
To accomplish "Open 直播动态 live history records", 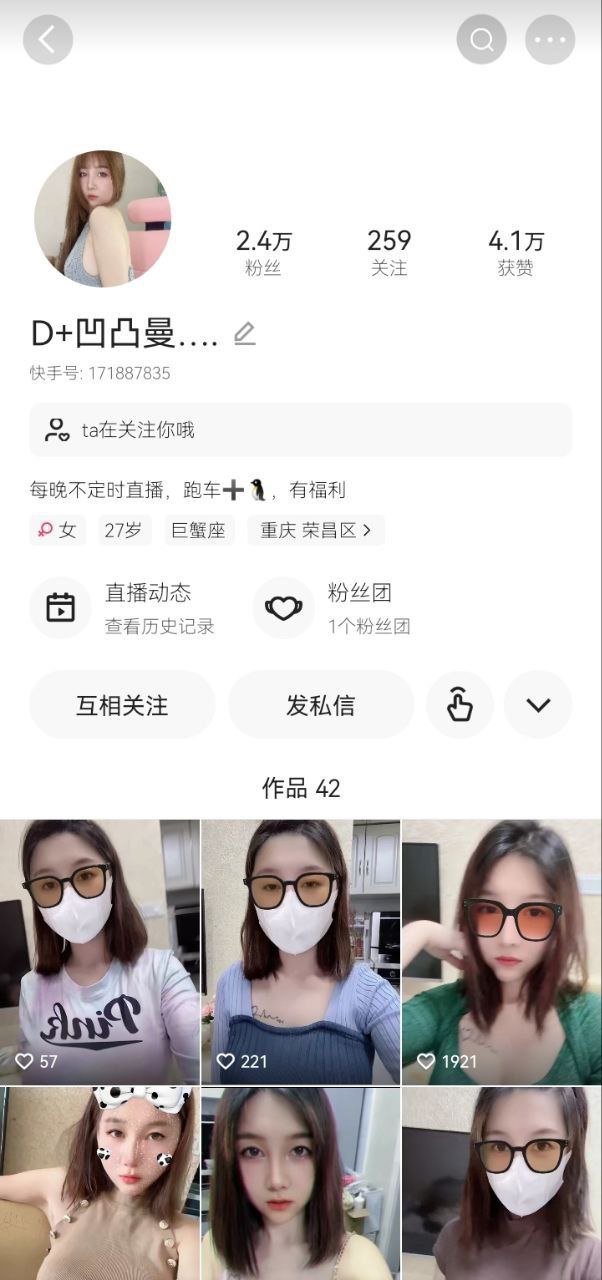I will (x=123, y=608).
